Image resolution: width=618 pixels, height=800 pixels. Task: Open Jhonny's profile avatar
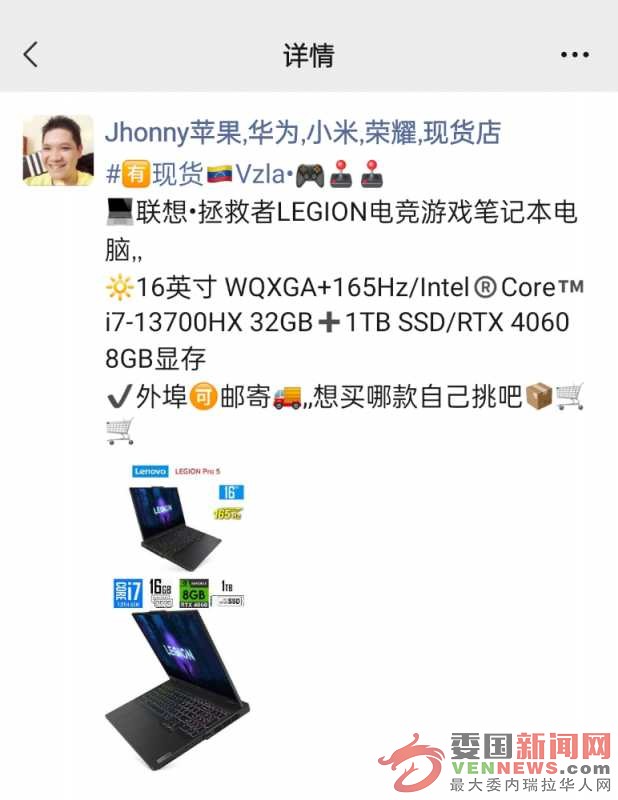[x=58, y=150]
